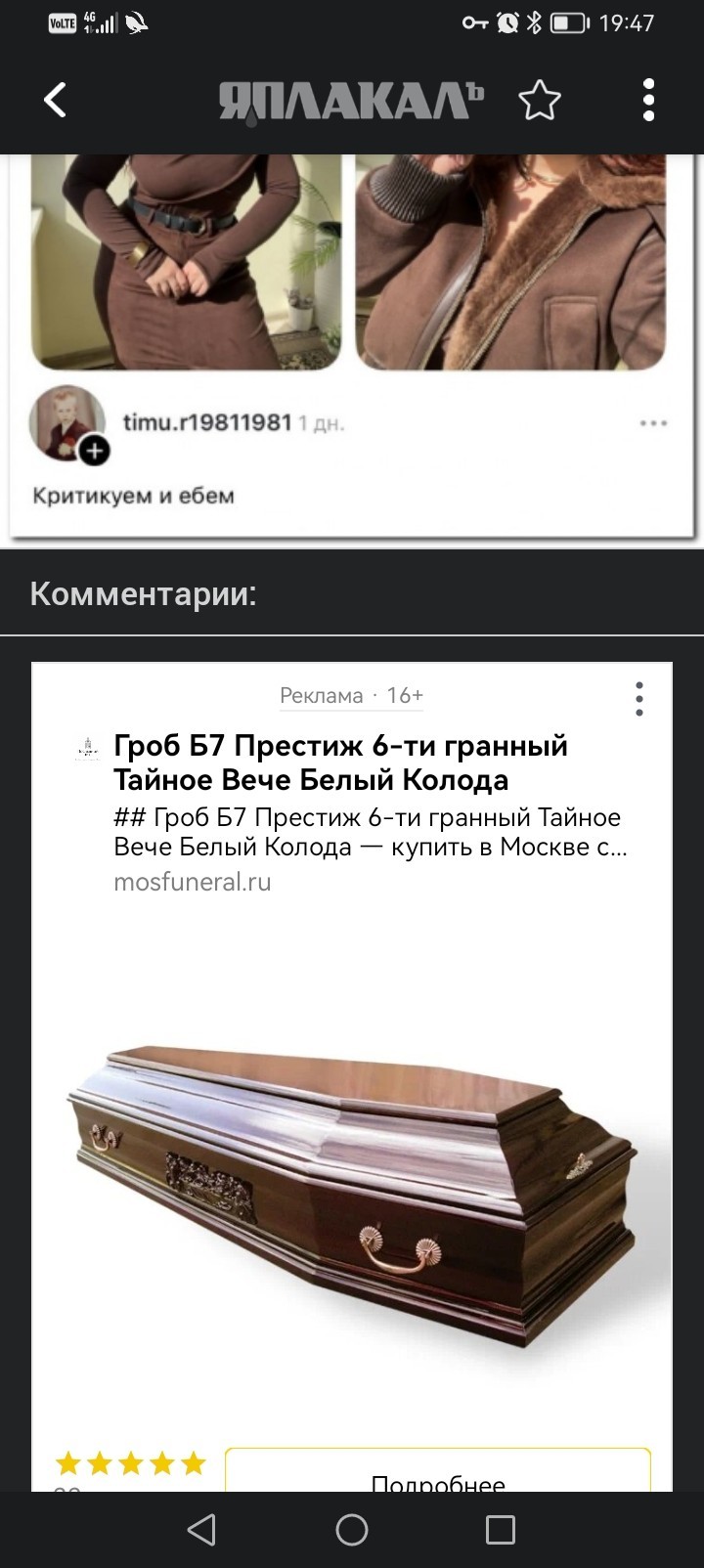Open the embedded post's three-dot options

[652, 423]
